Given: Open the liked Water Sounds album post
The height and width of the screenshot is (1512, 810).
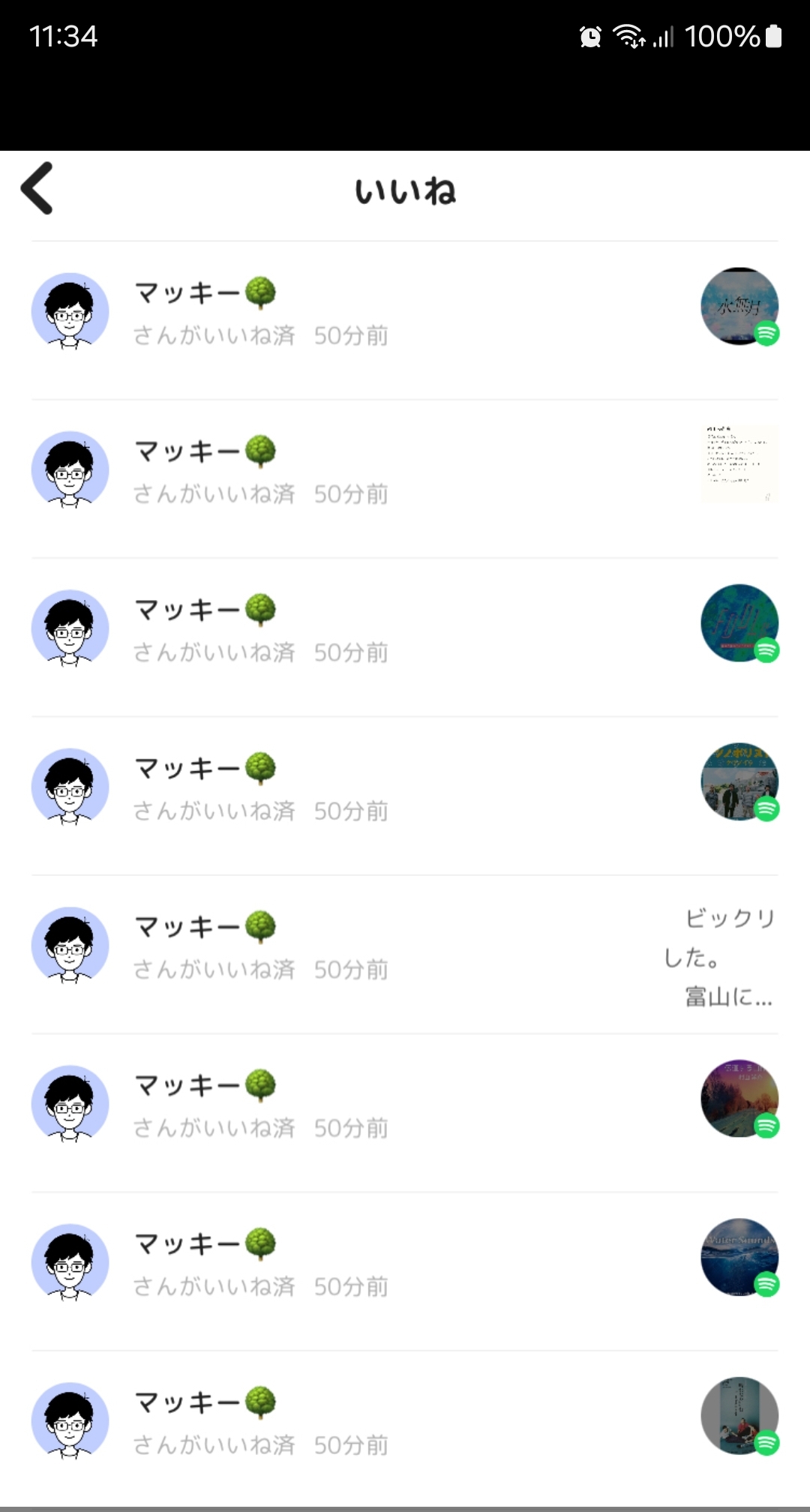Looking at the screenshot, I should pos(739,1257).
